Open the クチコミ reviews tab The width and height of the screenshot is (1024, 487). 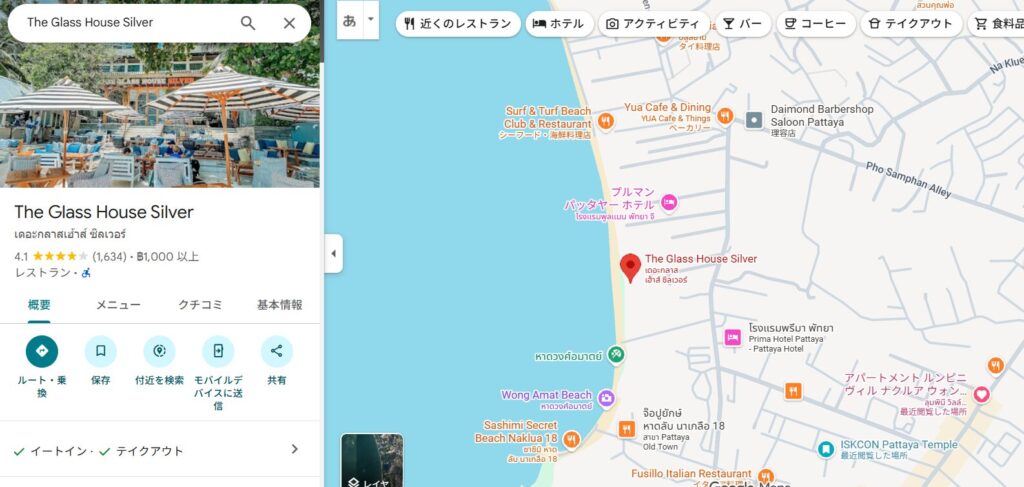pos(200,305)
